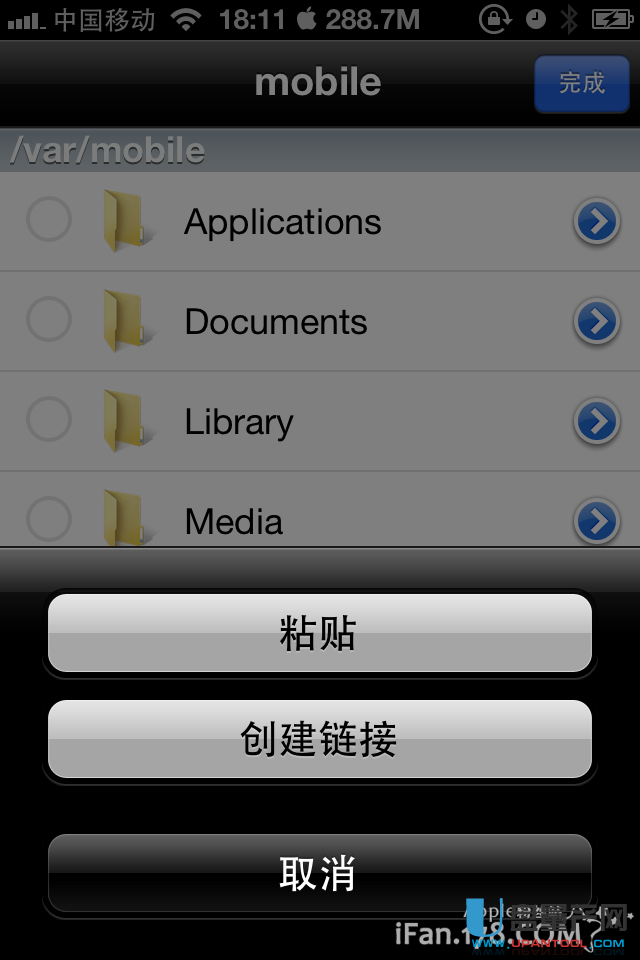
Task: Open the Media folder row
Action: (234, 522)
